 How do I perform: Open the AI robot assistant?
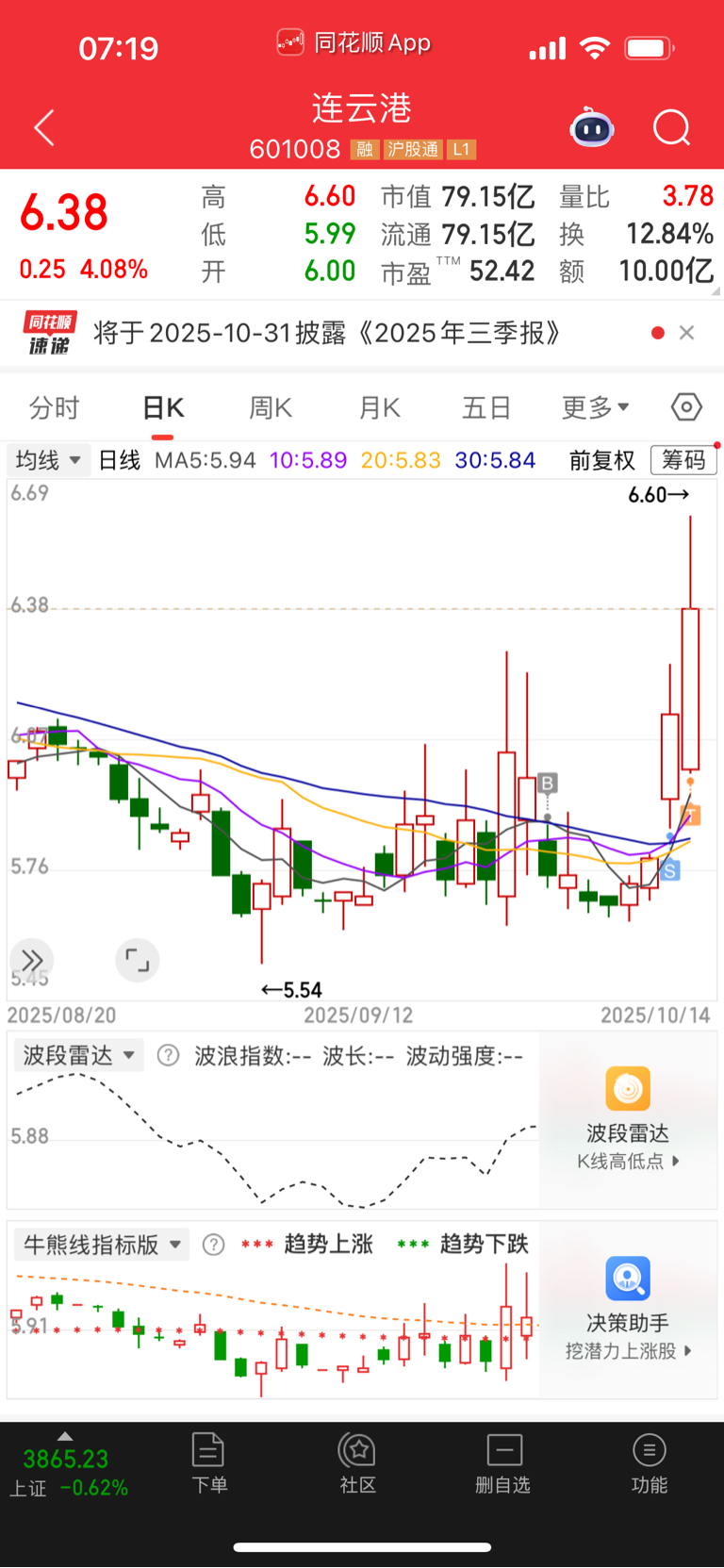tap(592, 128)
